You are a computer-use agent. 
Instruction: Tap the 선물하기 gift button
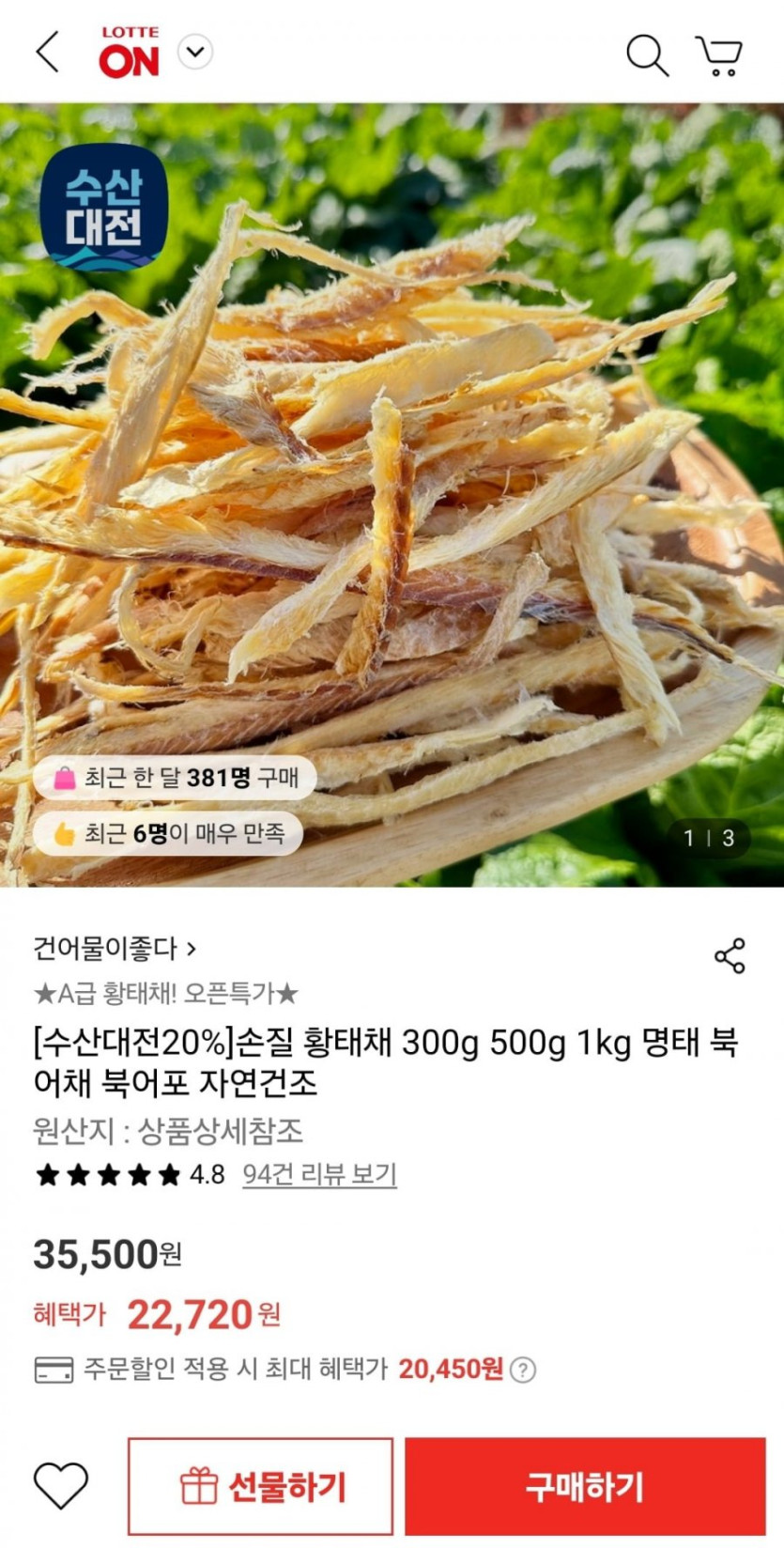(260, 1486)
